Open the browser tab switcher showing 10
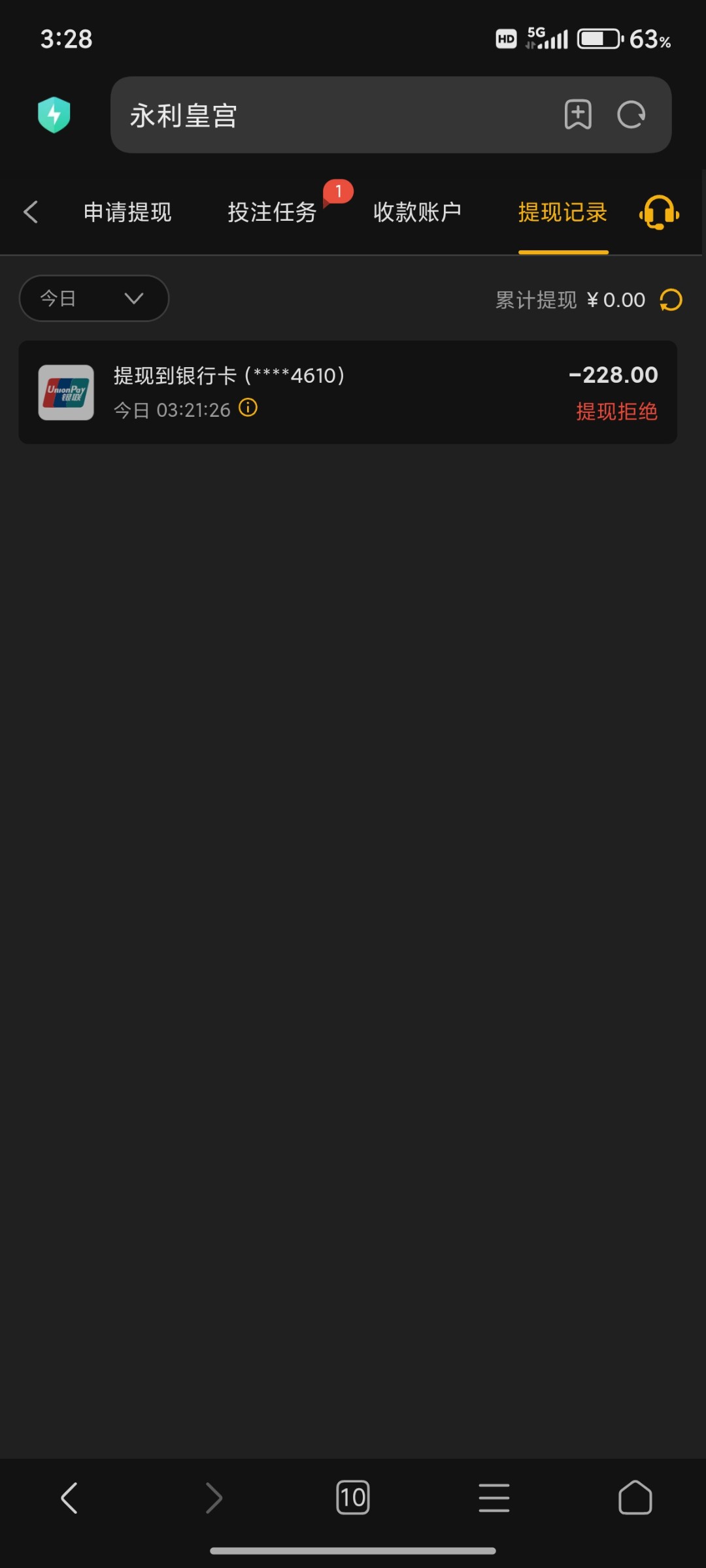This screenshot has width=706, height=1568. point(353,1498)
